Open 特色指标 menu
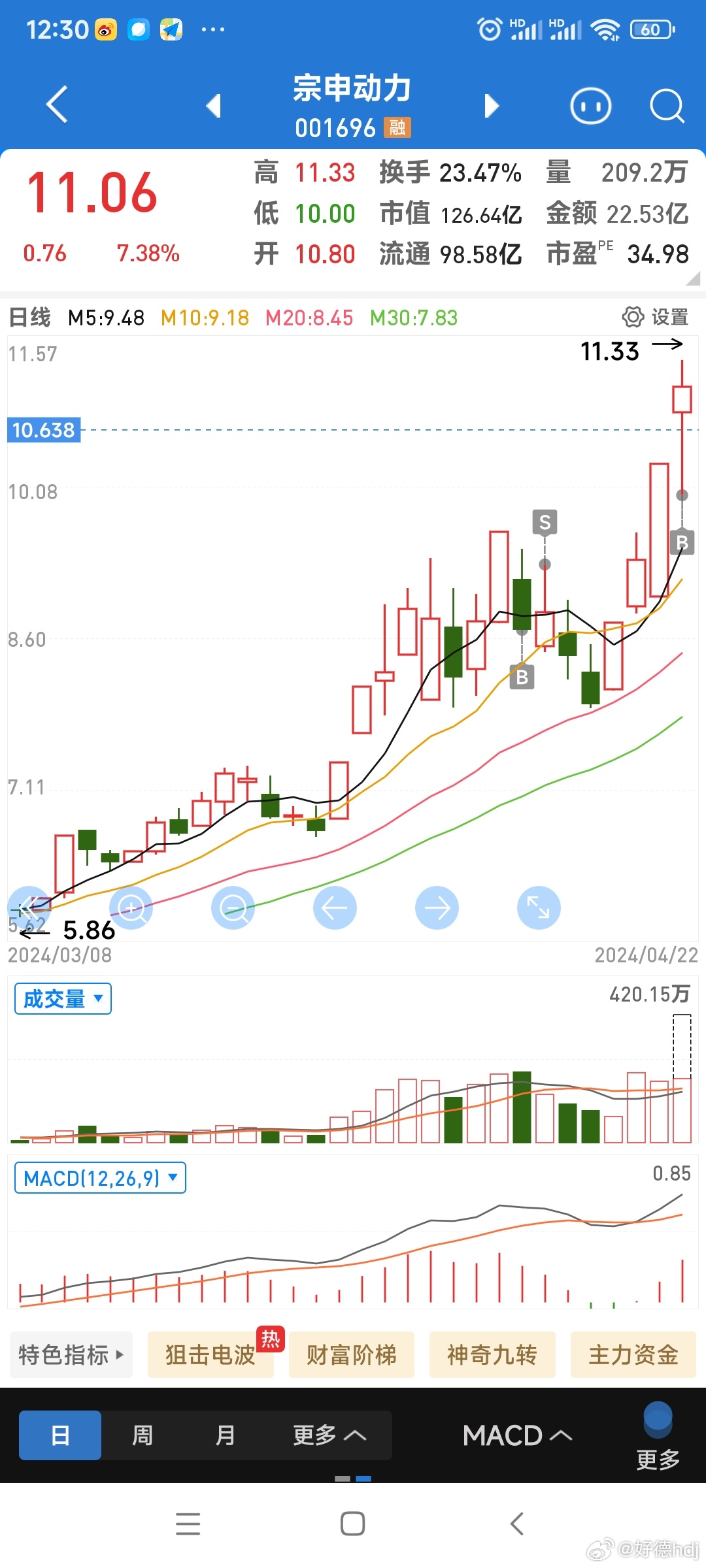This screenshot has width=706, height=1568. 71,1355
